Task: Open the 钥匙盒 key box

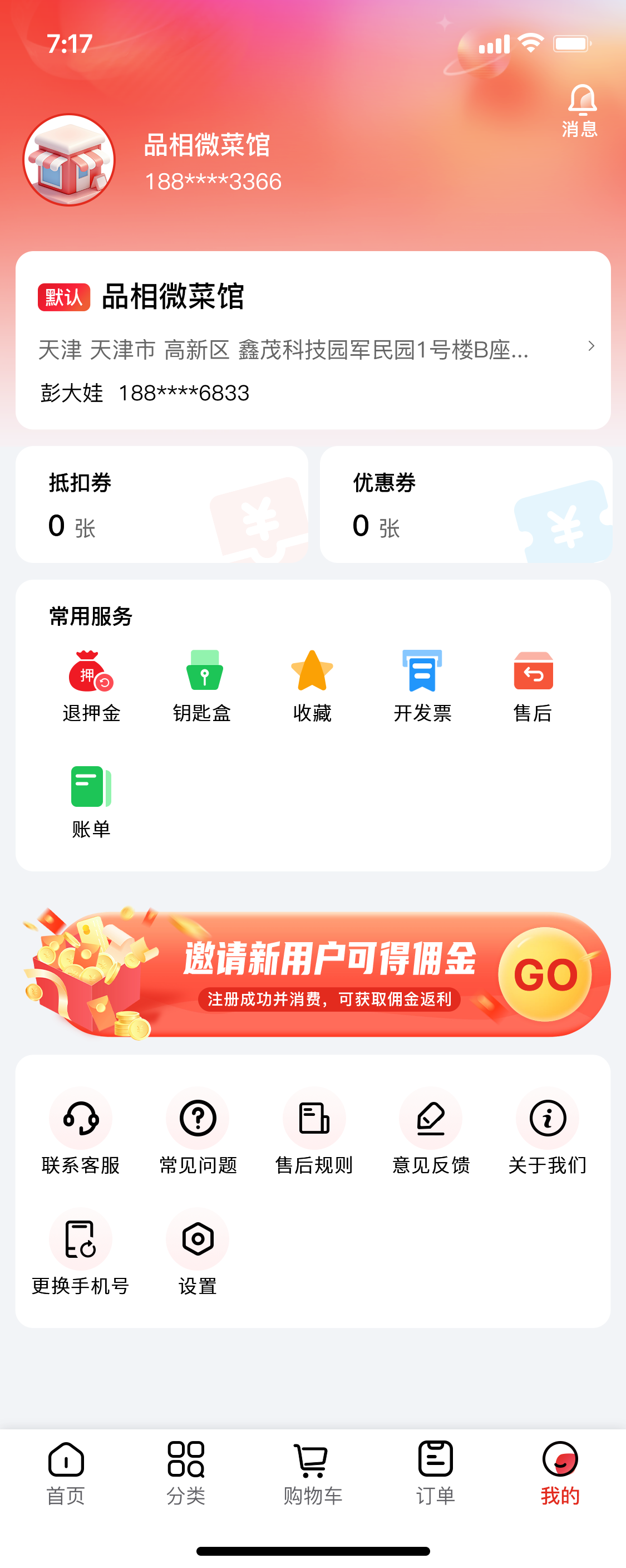Action: click(x=202, y=685)
